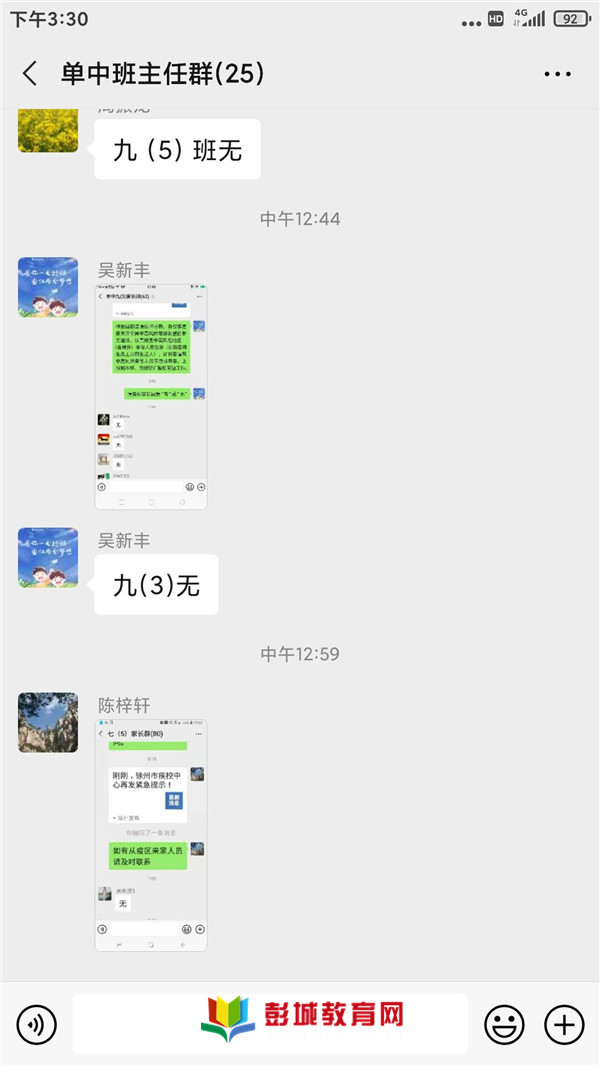Screen dimensions: 600x1066
Task: Open the emoji sticker panel
Action: (504, 1024)
